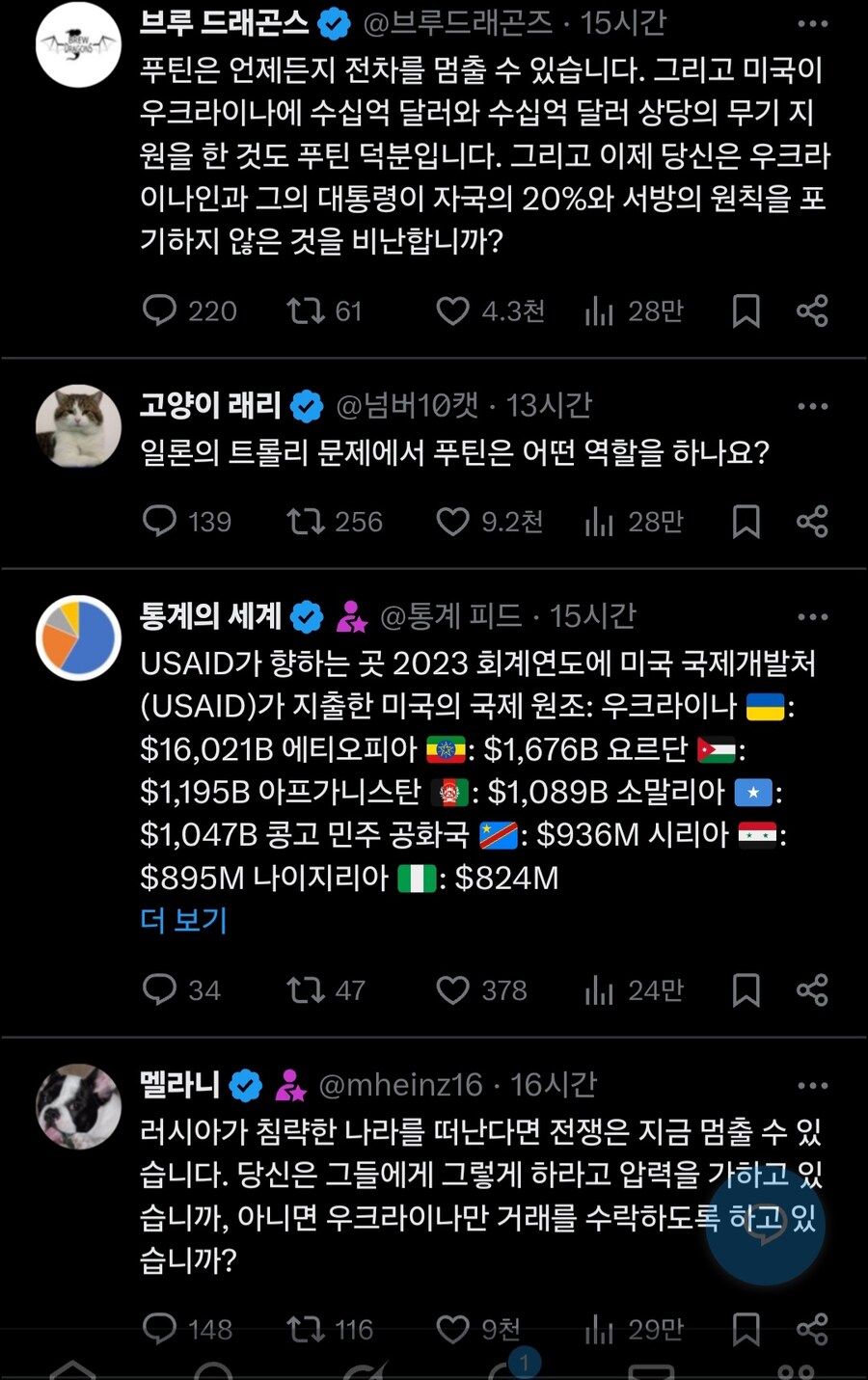Bookmark 브루 드래곤스's tweet

[746, 311]
